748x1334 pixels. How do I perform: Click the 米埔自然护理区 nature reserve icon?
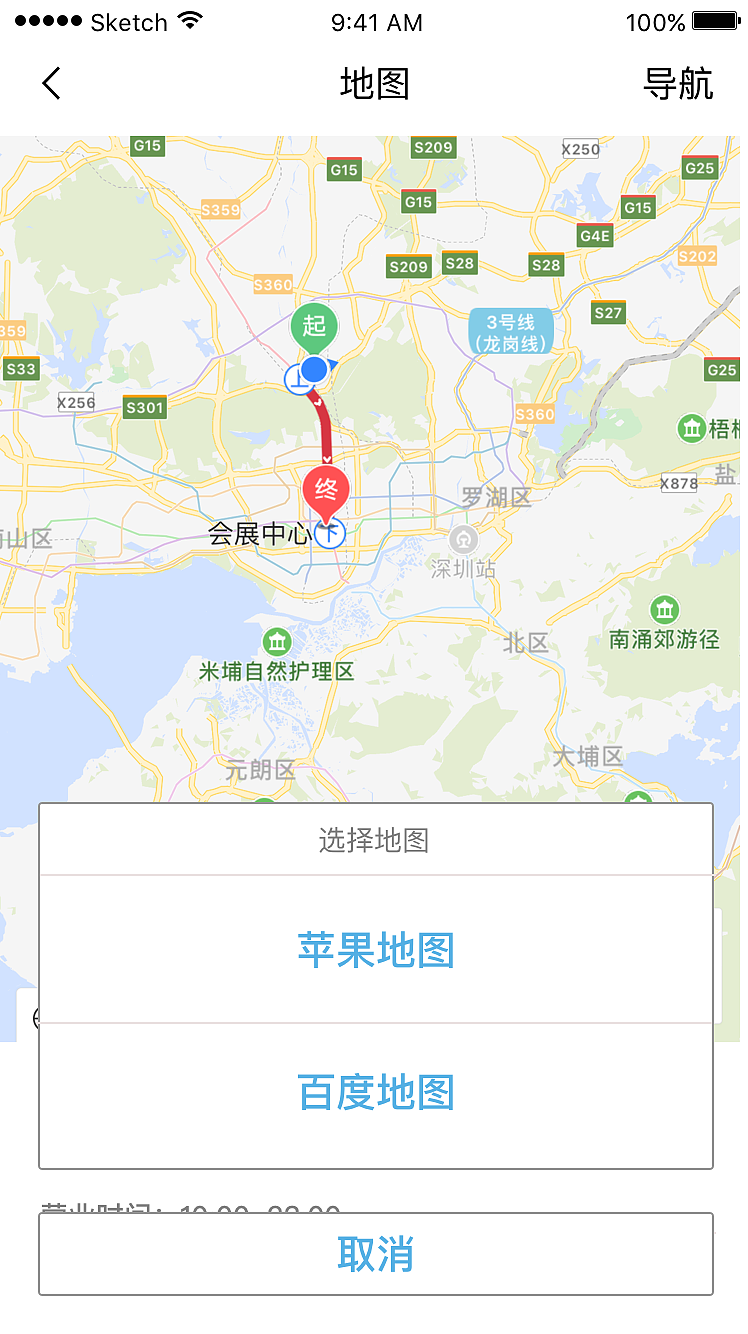[277, 641]
